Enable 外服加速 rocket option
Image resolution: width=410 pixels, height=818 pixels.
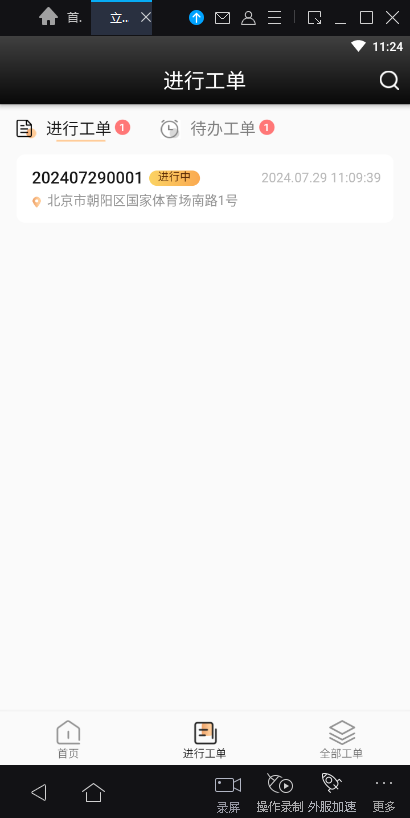[x=332, y=793]
